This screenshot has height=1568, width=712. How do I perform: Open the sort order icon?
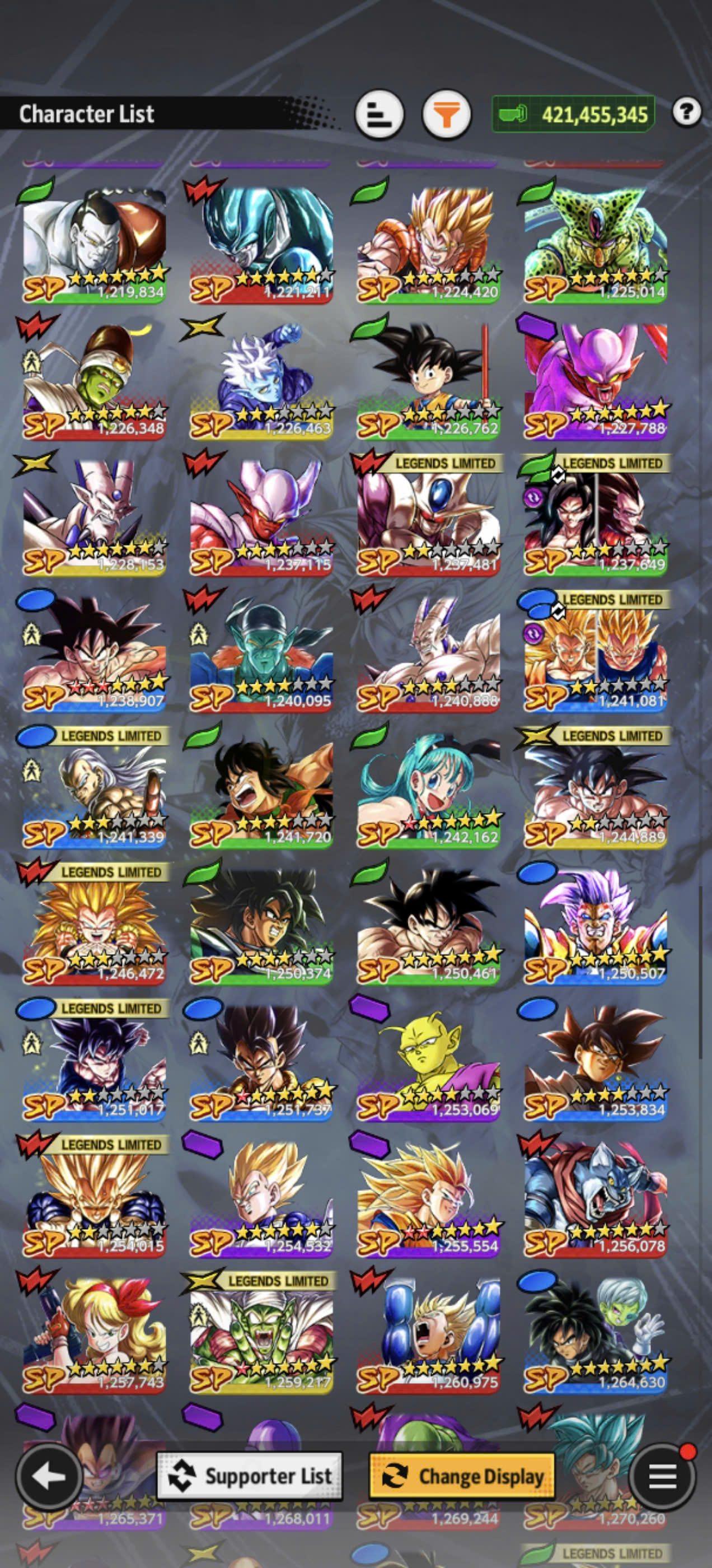pyautogui.click(x=379, y=114)
